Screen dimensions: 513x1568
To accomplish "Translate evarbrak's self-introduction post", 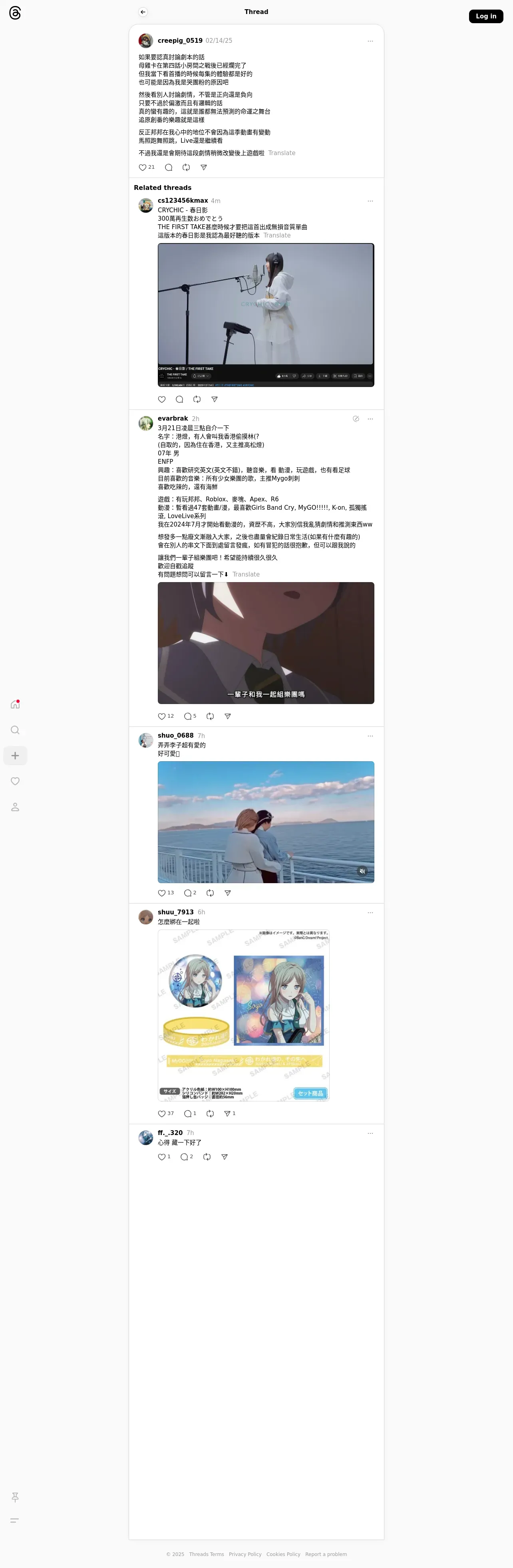I will (246, 575).
